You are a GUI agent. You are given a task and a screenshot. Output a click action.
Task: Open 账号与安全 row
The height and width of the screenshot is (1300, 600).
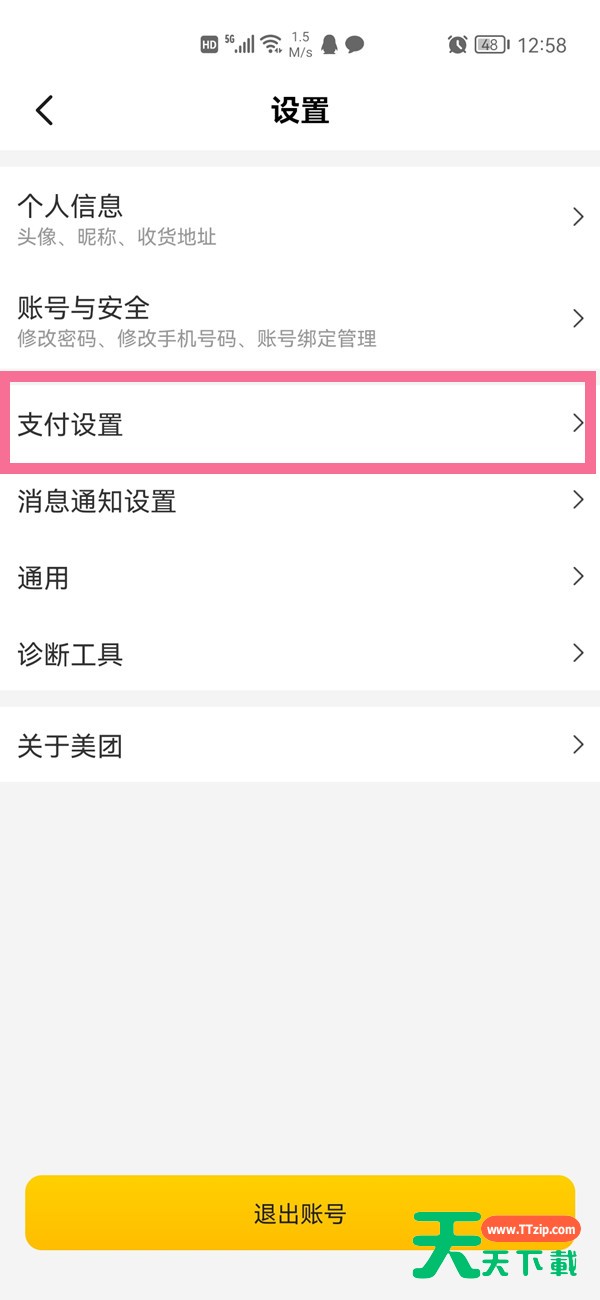[x=300, y=319]
